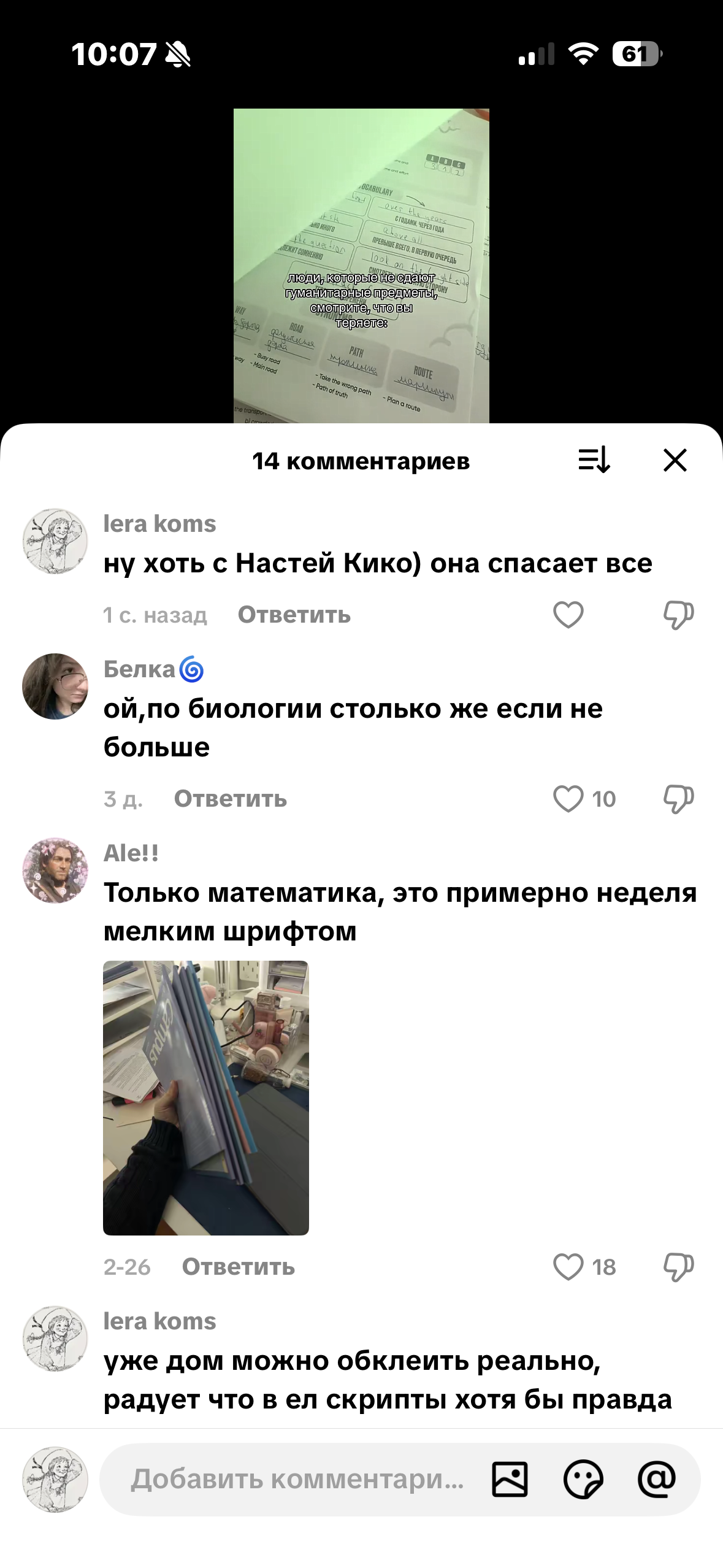
Task: Return to the video above the comments
Action: click(361, 265)
